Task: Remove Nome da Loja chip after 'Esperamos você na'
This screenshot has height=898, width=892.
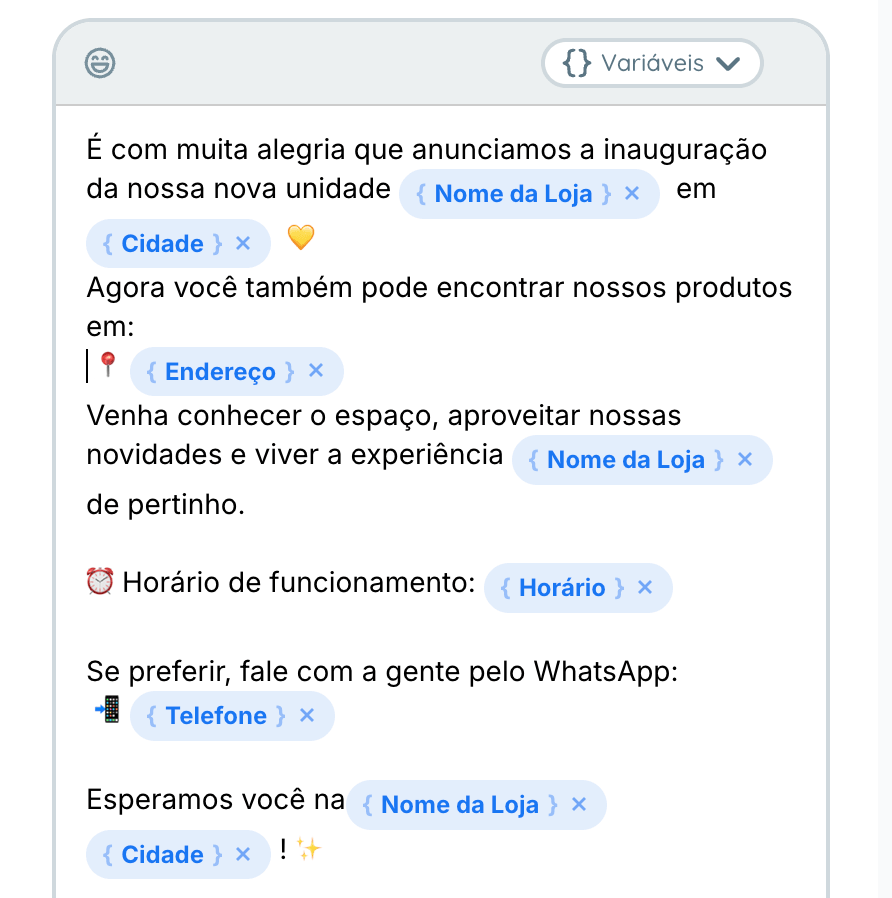Action: (x=579, y=804)
